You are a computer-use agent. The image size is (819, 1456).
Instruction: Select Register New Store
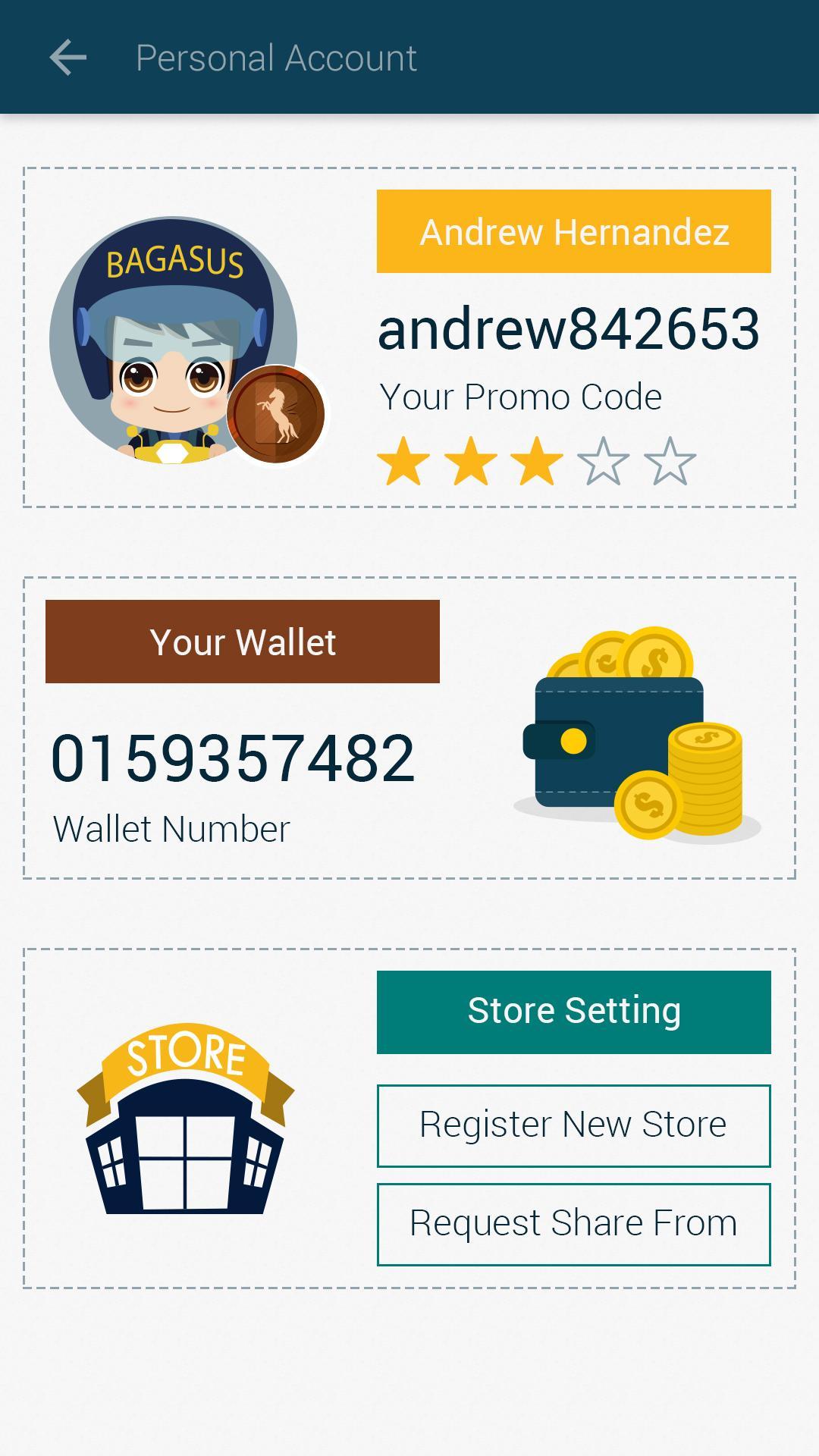click(x=573, y=1125)
